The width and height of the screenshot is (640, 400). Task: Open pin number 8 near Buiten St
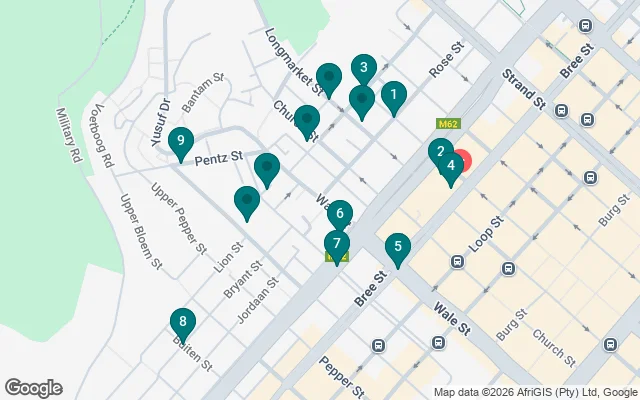[182, 322]
